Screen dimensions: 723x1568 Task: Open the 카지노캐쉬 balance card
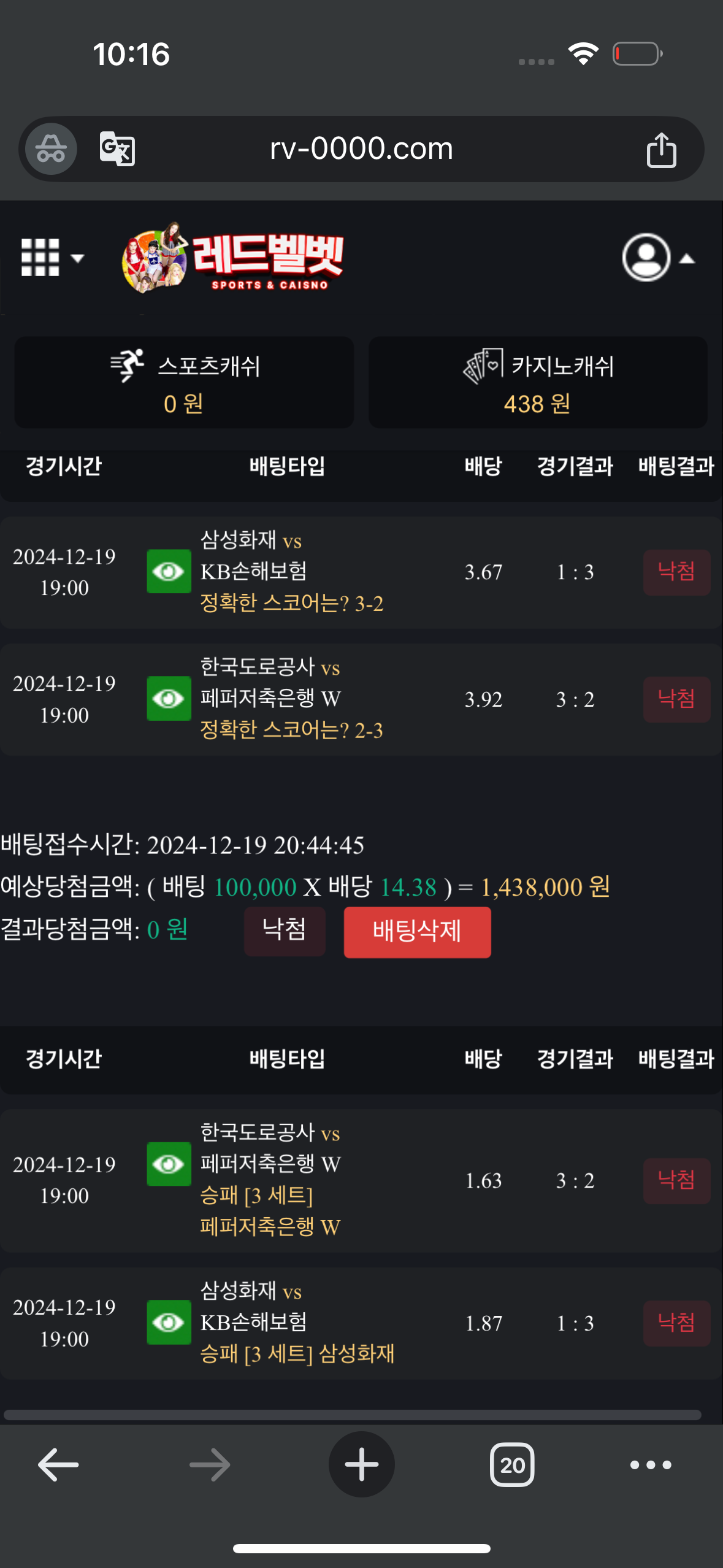pos(538,382)
